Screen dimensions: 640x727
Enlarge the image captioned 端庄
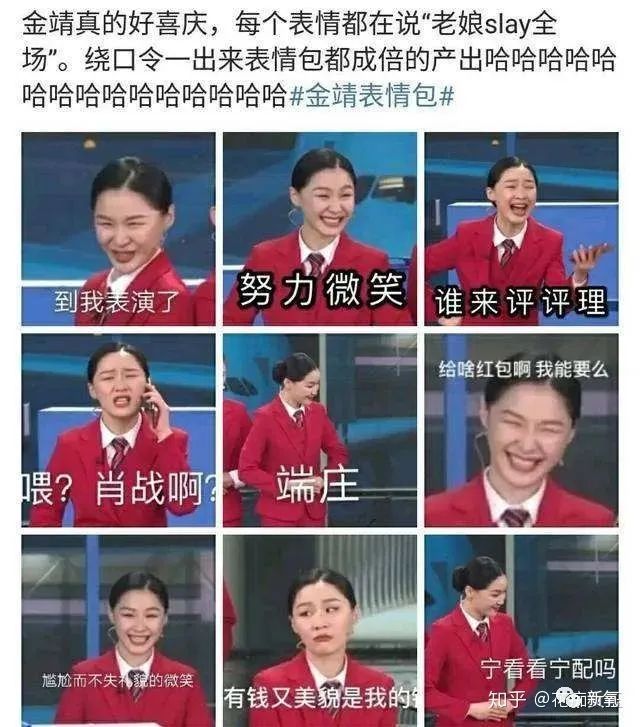pyautogui.click(x=320, y=430)
